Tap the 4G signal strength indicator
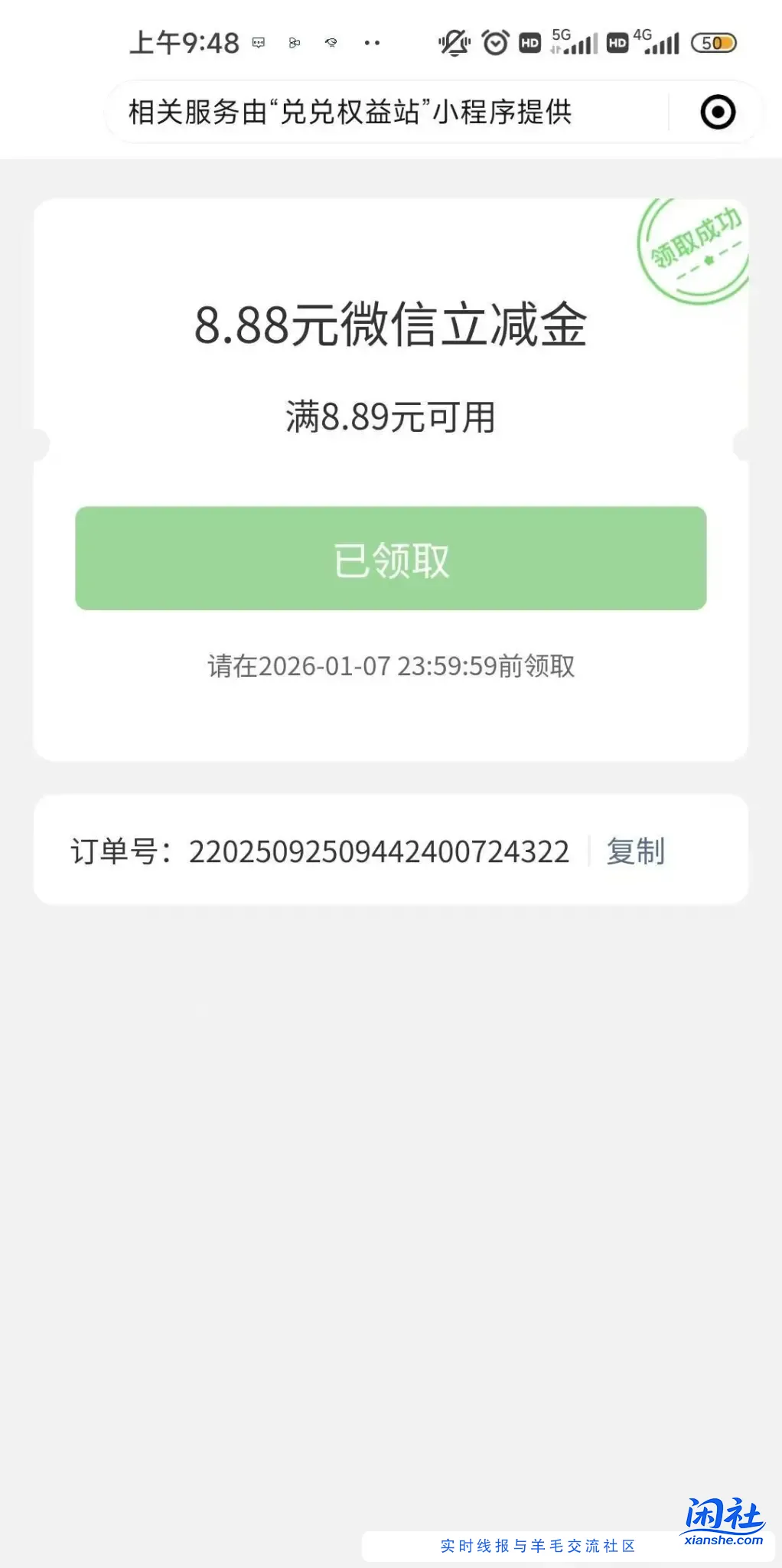The image size is (782, 1568). 660,43
